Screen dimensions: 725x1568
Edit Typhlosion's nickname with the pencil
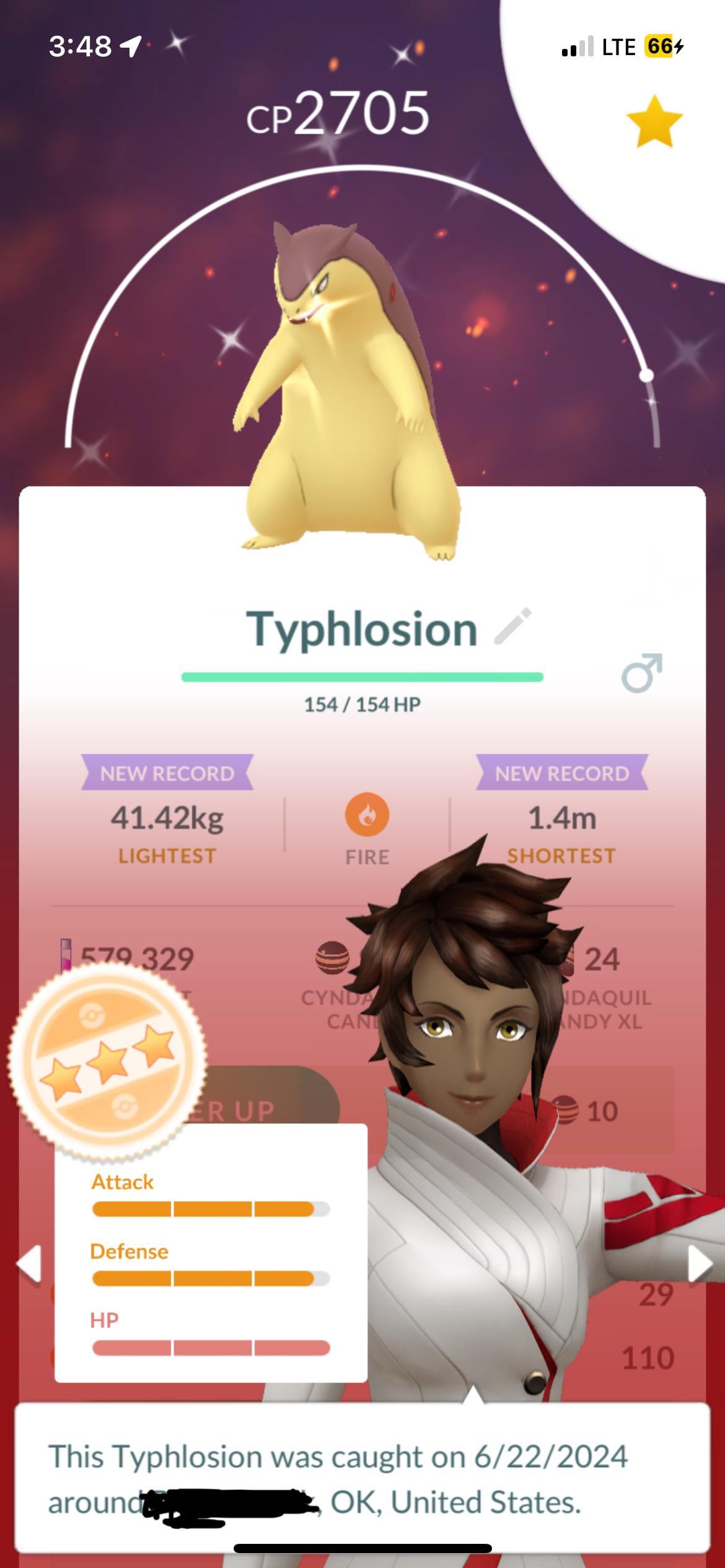(x=513, y=627)
